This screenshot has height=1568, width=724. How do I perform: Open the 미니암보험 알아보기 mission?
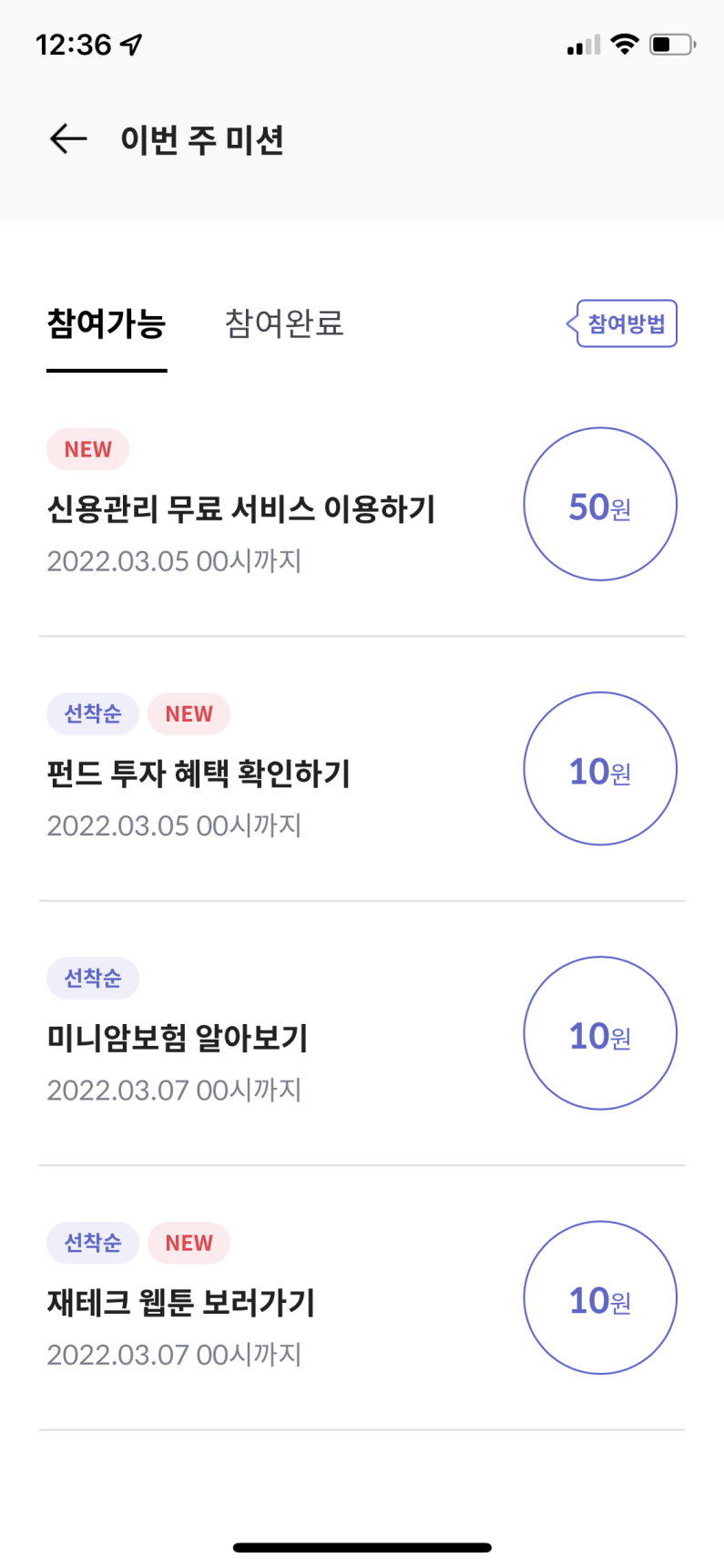click(x=362, y=1033)
